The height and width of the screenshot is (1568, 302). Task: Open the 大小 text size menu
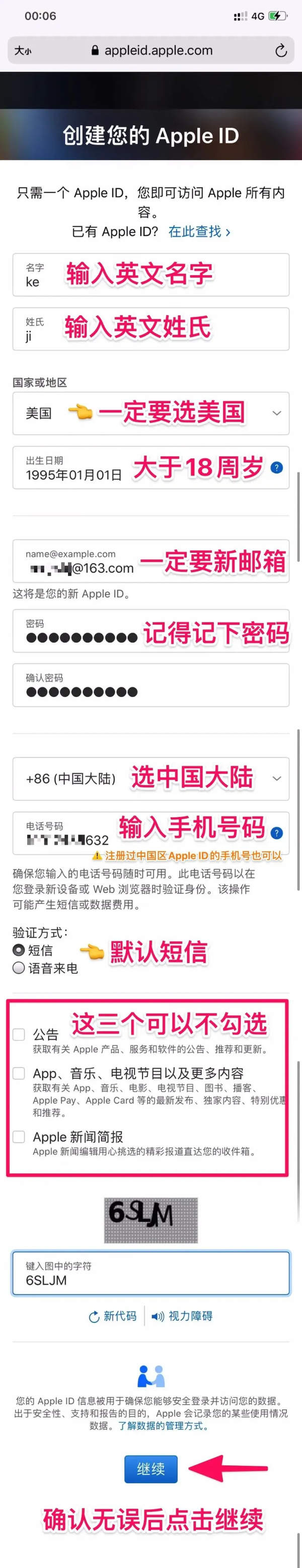(23, 51)
